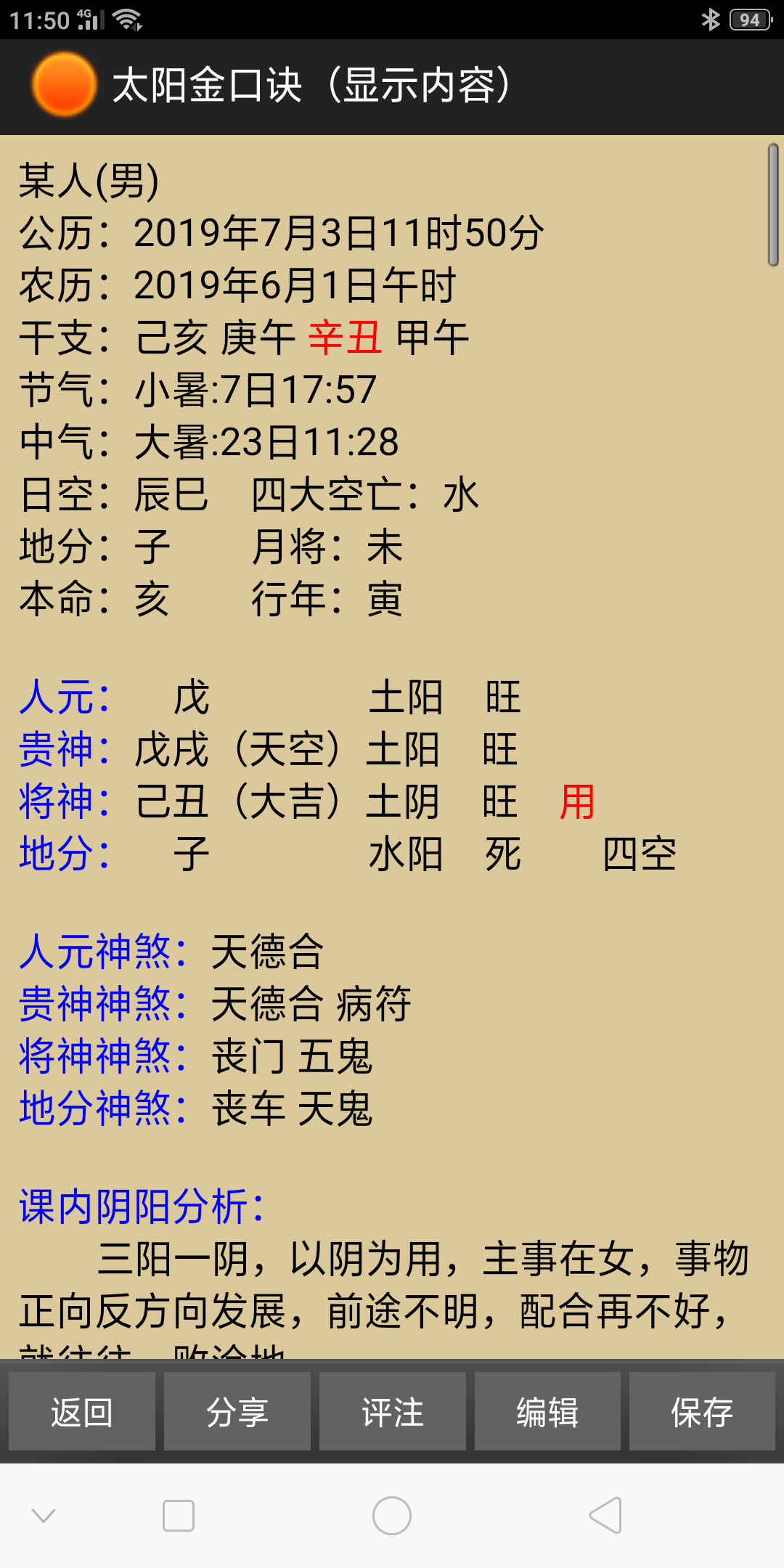
Task: Go to home via system navigation circle
Action: pyautogui.click(x=392, y=1516)
